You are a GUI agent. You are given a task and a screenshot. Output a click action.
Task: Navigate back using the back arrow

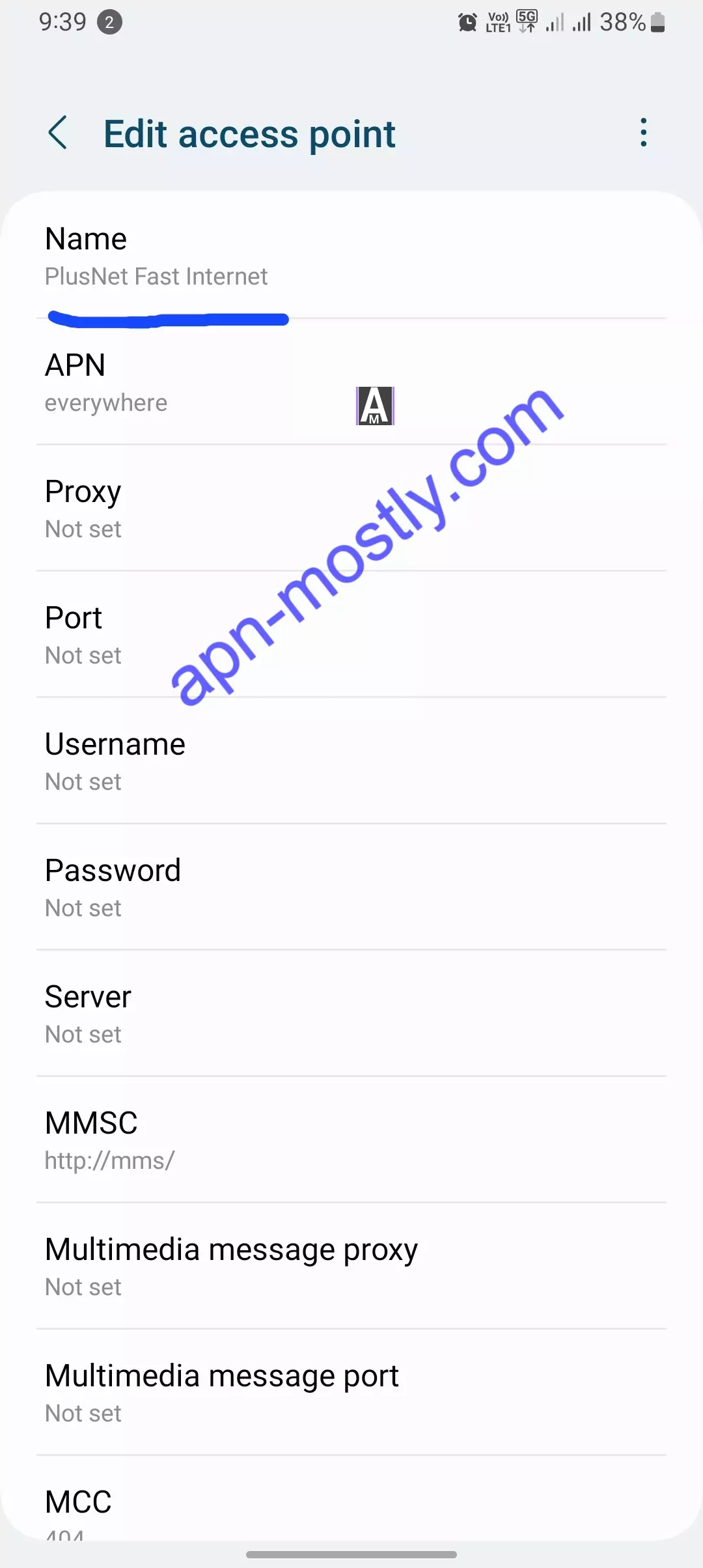[58, 133]
